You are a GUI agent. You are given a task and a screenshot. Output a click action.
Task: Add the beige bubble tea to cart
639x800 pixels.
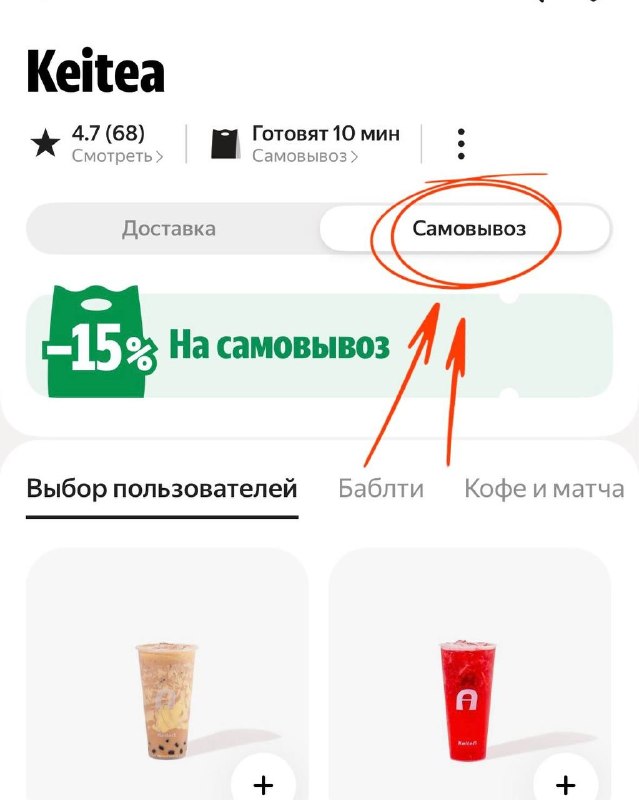point(263,783)
